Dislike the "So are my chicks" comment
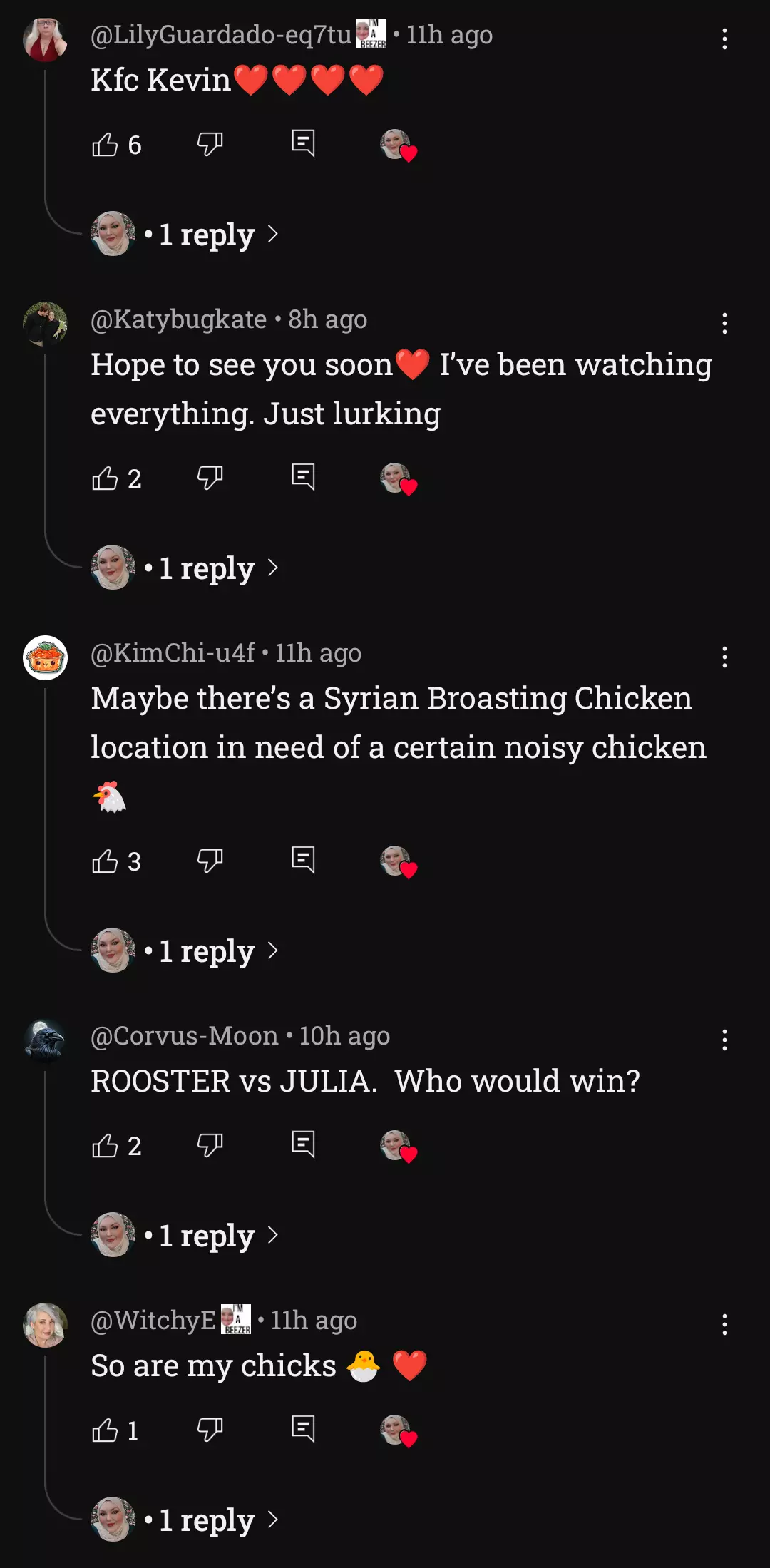The height and width of the screenshot is (1568, 770). pyautogui.click(x=210, y=1430)
